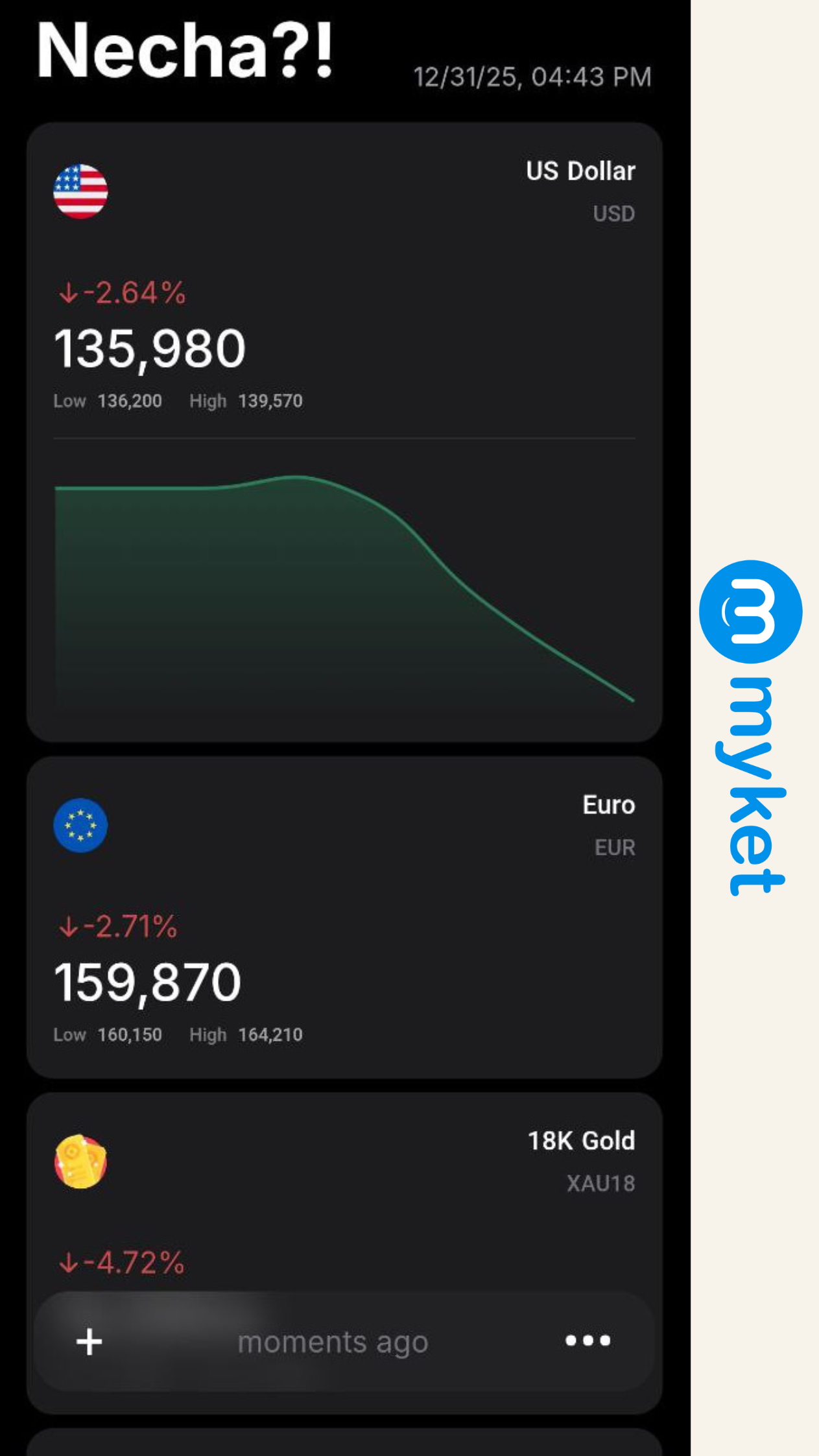This screenshot has width=819, height=1456.
Task: Tap the plus button in the bottom bar
Action: (x=89, y=1341)
